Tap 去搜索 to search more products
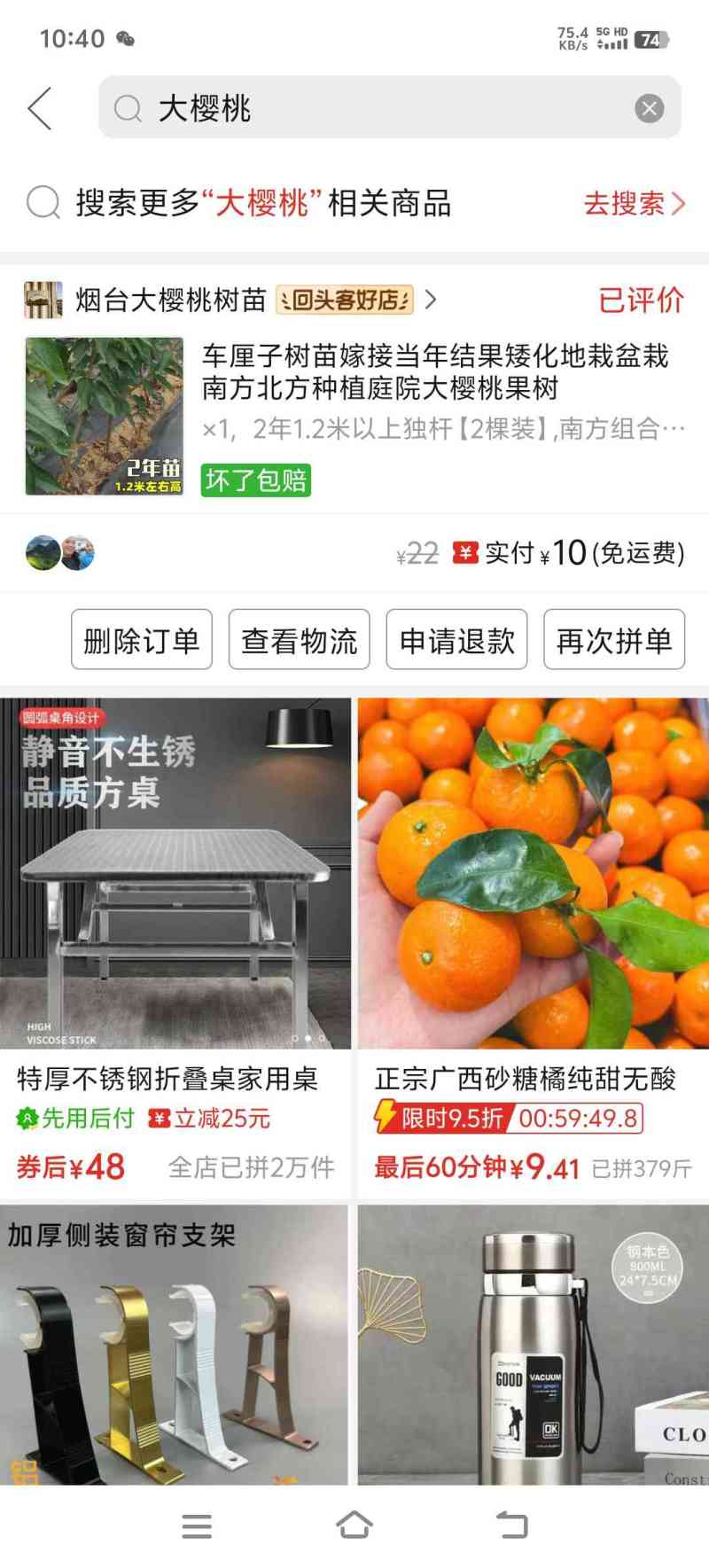 tap(634, 204)
